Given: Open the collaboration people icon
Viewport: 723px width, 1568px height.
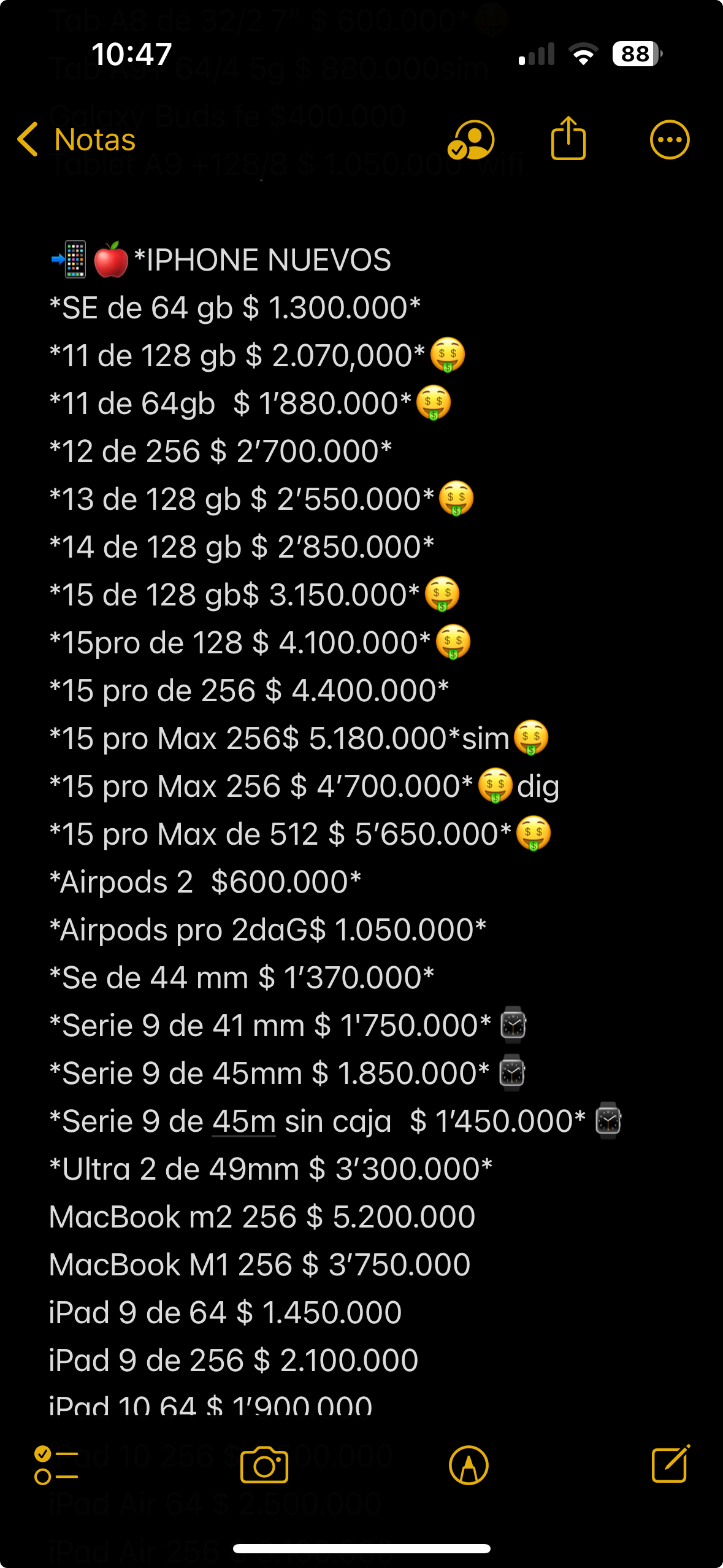Looking at the screenshot, I should coord(471,140).
